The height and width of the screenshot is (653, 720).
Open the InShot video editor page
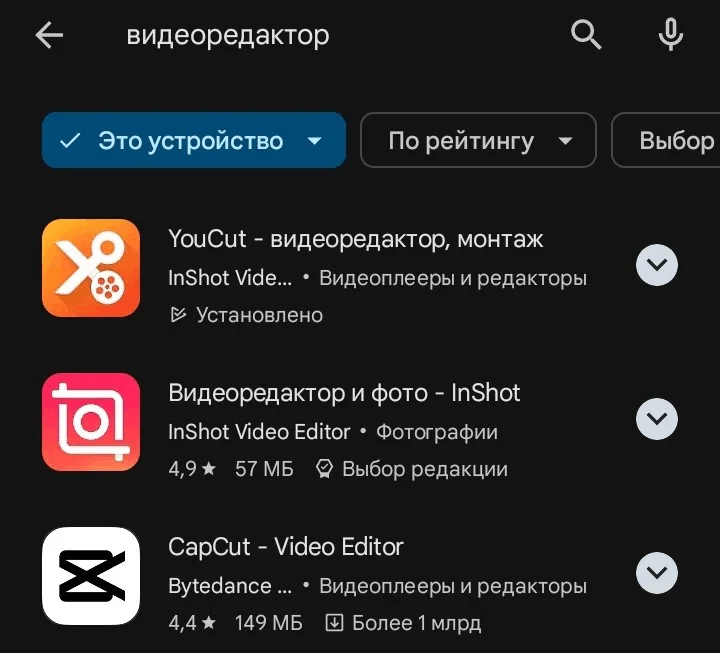coord(344,393)
